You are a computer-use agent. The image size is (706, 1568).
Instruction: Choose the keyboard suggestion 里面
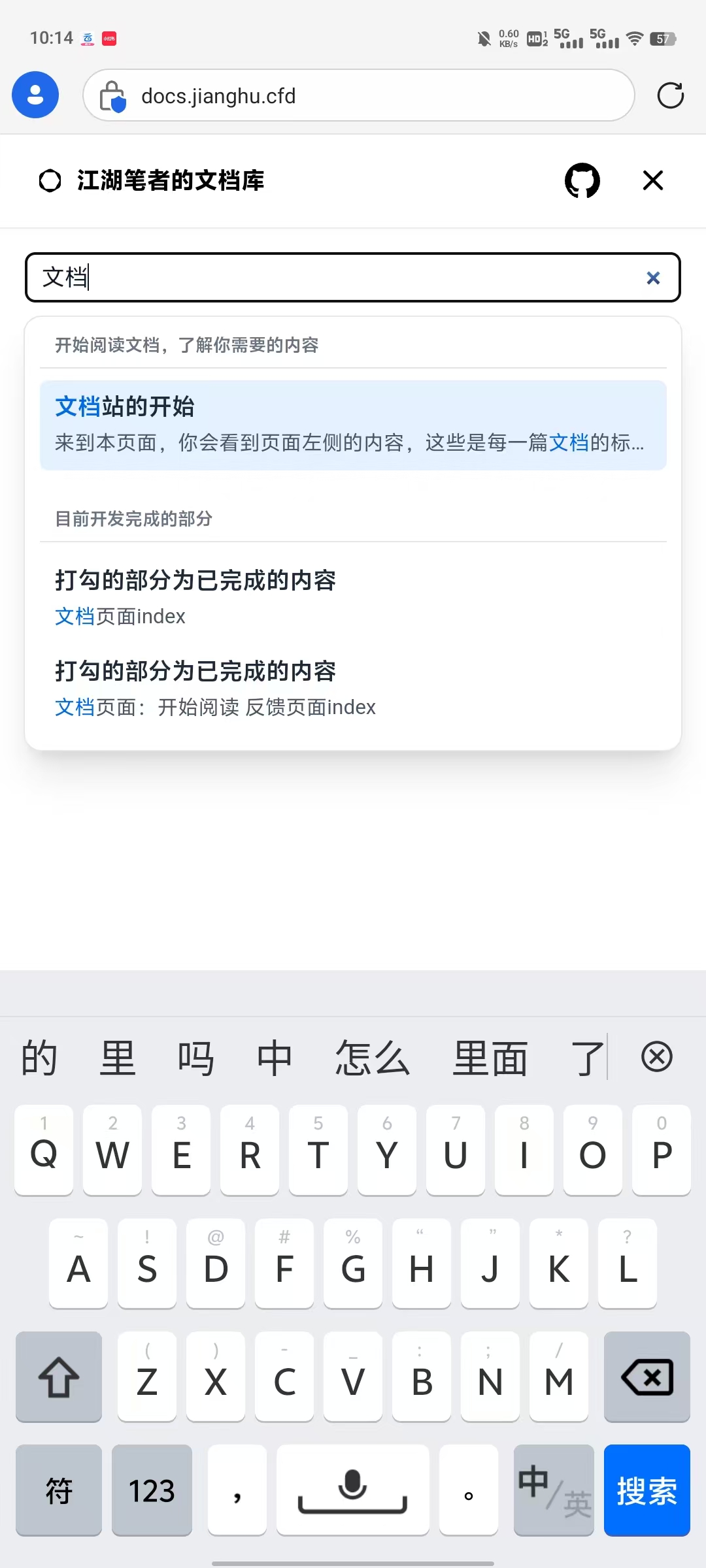490,1058
